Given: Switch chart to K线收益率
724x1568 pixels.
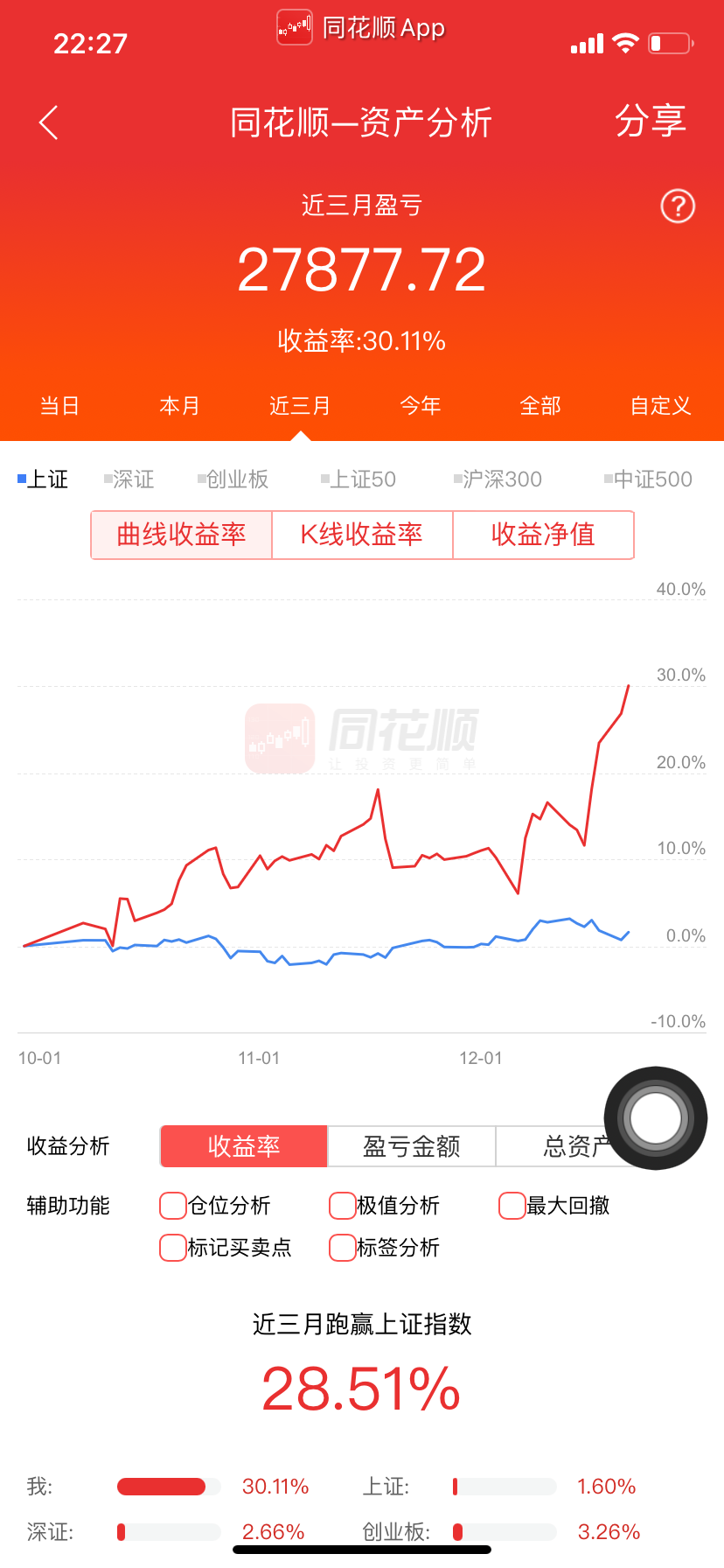Looking at the screenshot, I should [x=362, y=535].
